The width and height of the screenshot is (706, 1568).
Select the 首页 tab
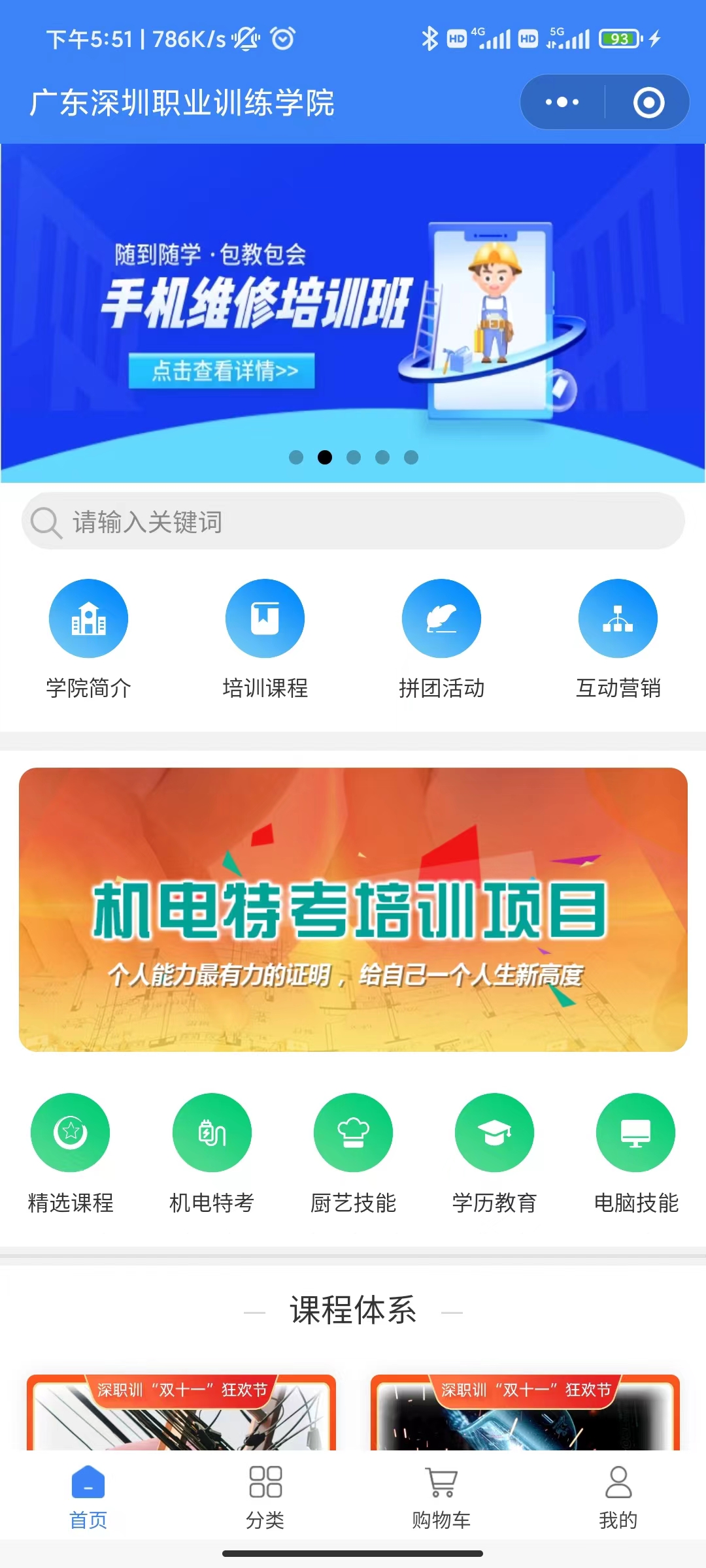tap(88, 1497)
